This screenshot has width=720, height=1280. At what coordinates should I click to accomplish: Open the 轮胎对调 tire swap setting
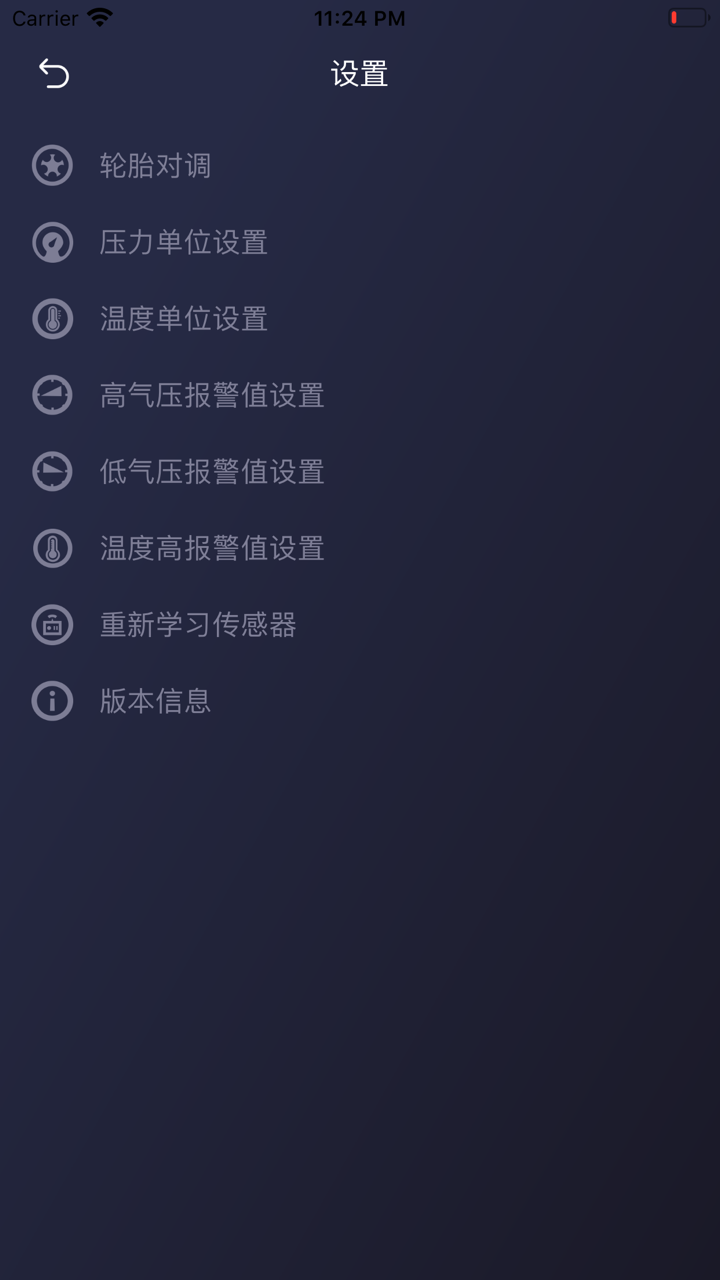pyautogui.click(x=155, y=166)
